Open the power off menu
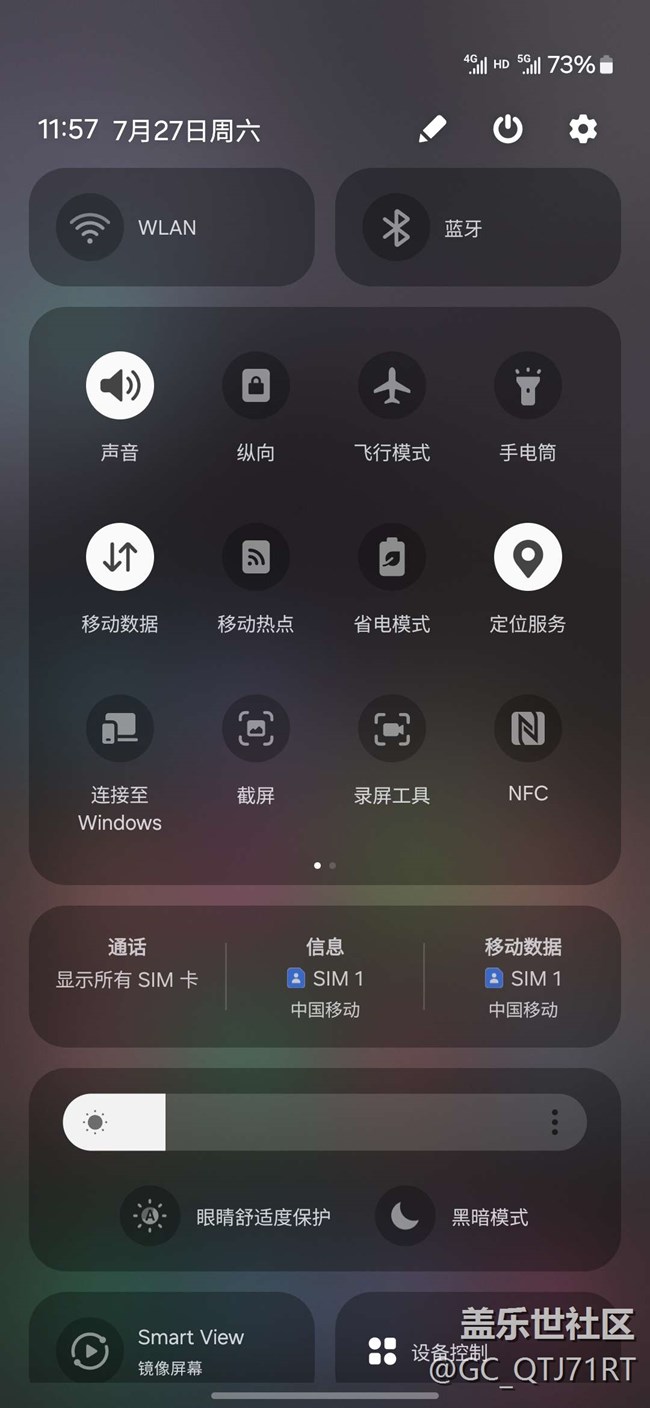The image size is (650, 1408). 508,129
